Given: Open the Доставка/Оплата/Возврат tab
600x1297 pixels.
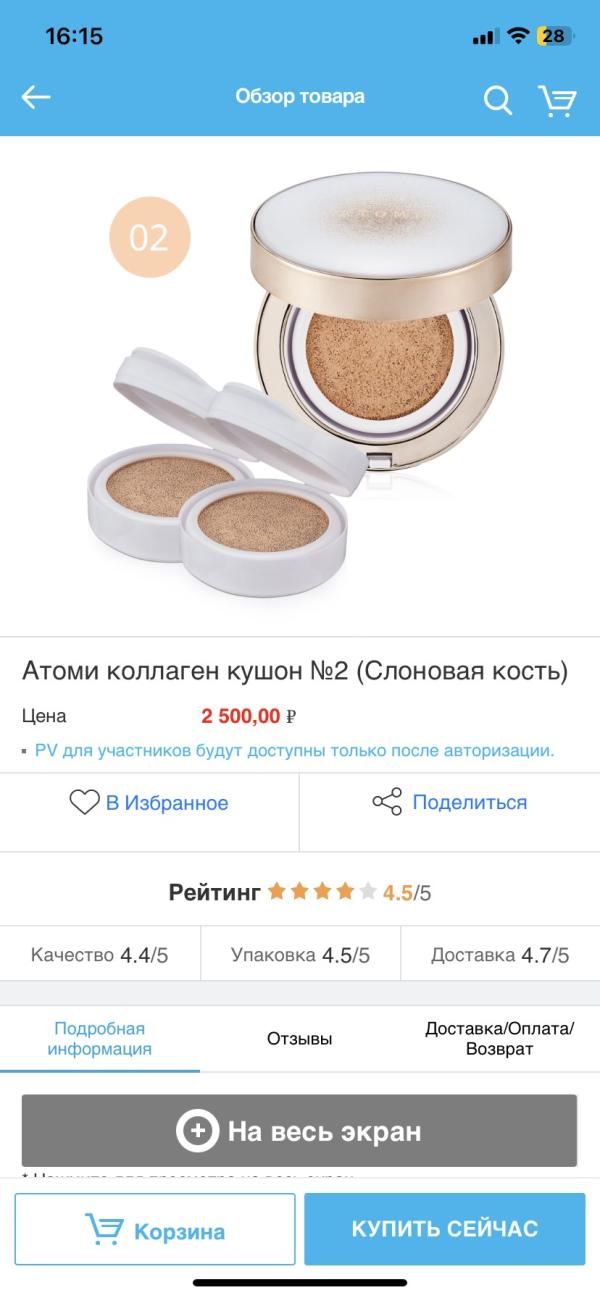Looking at the screenshot, I should click(499, 1039).
